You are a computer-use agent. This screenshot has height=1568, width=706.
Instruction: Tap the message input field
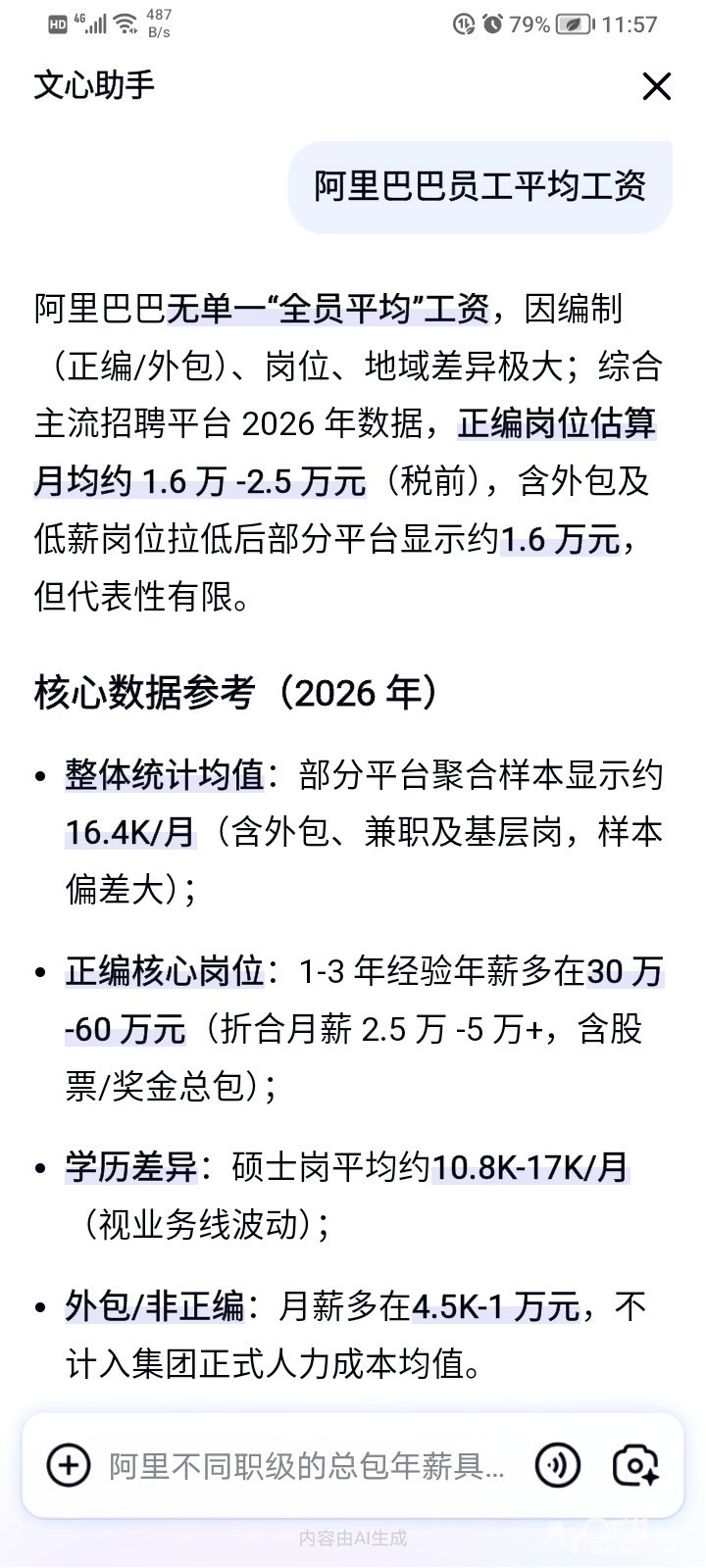(307, 1466)
